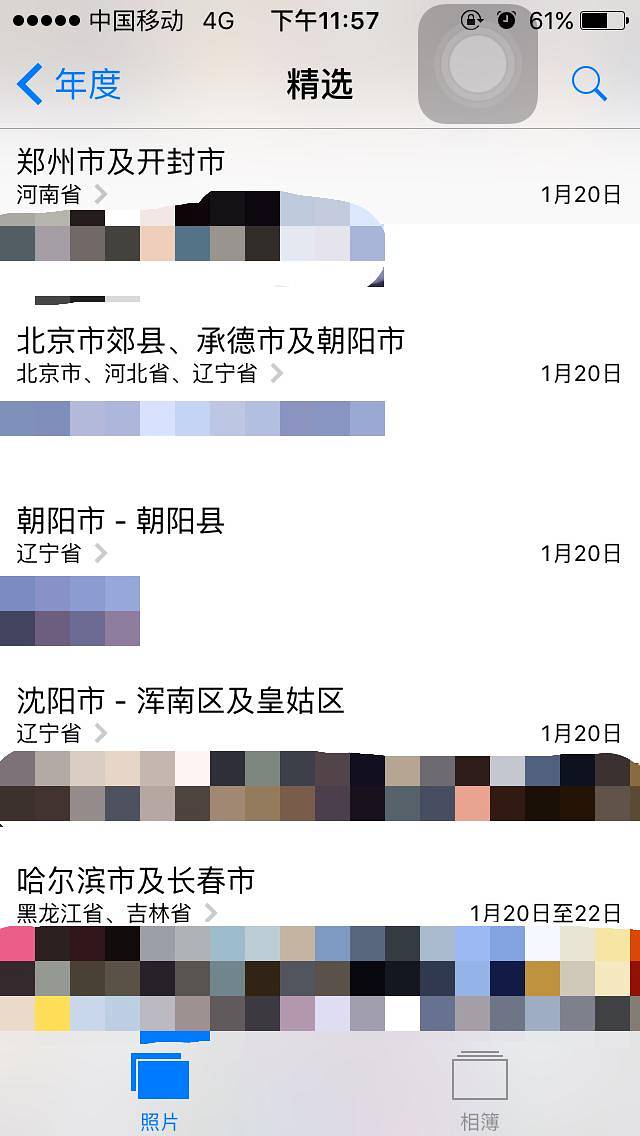Open photo strip under 朝阳市 - 朝阳县
The image size is (640, 1136).
point(70,611)
